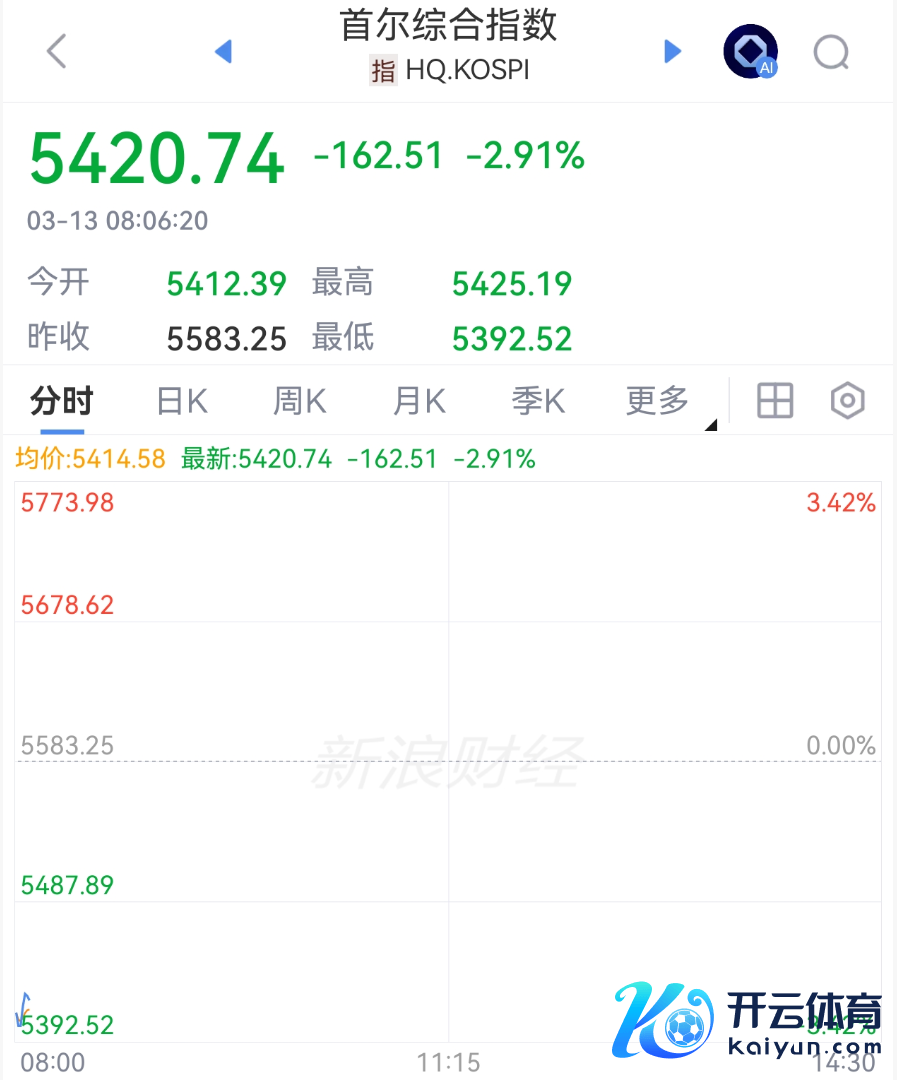Expand the 更多 chart period dropdown

pyautogui.click(x=660, y=402)
